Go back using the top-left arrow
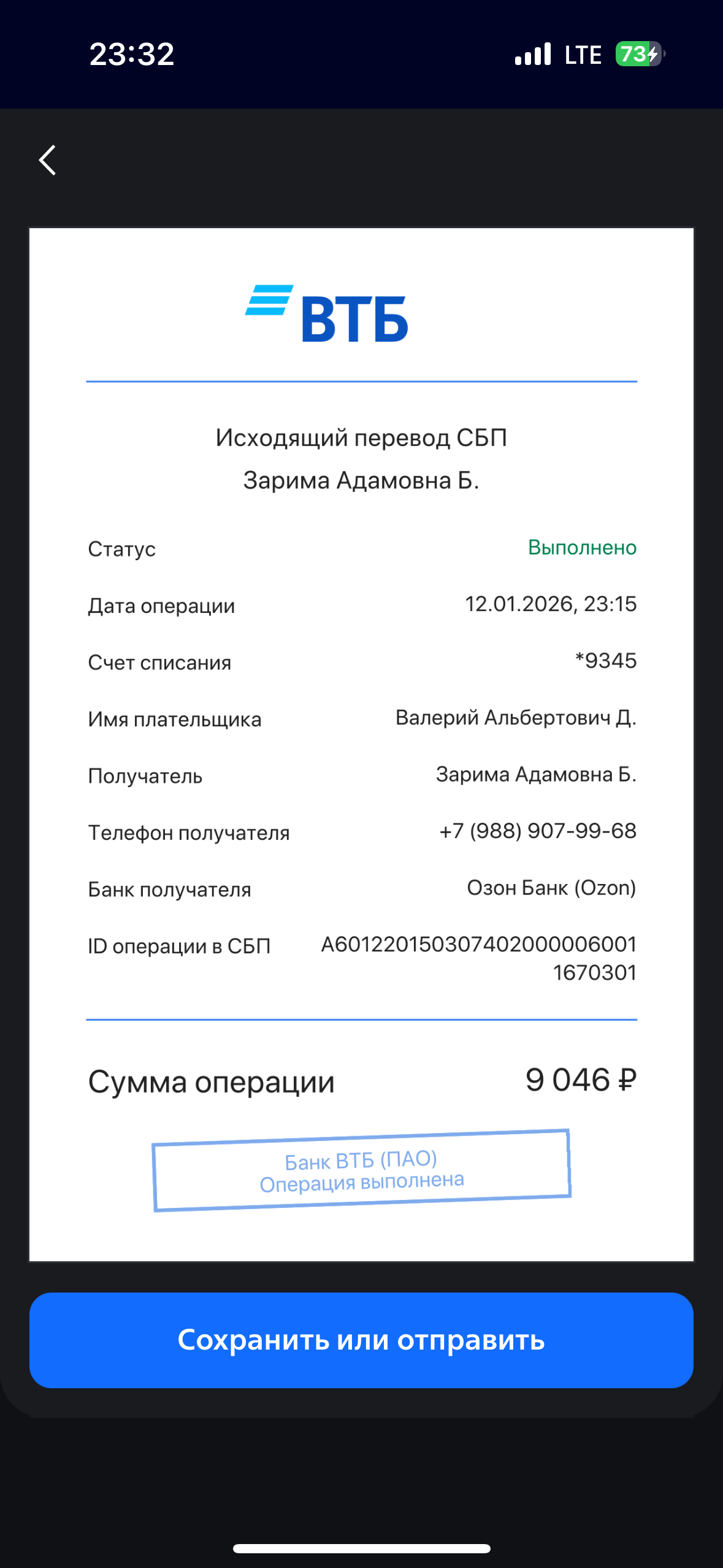This screenshot has width=723, height=1568. tap(48, 160)
